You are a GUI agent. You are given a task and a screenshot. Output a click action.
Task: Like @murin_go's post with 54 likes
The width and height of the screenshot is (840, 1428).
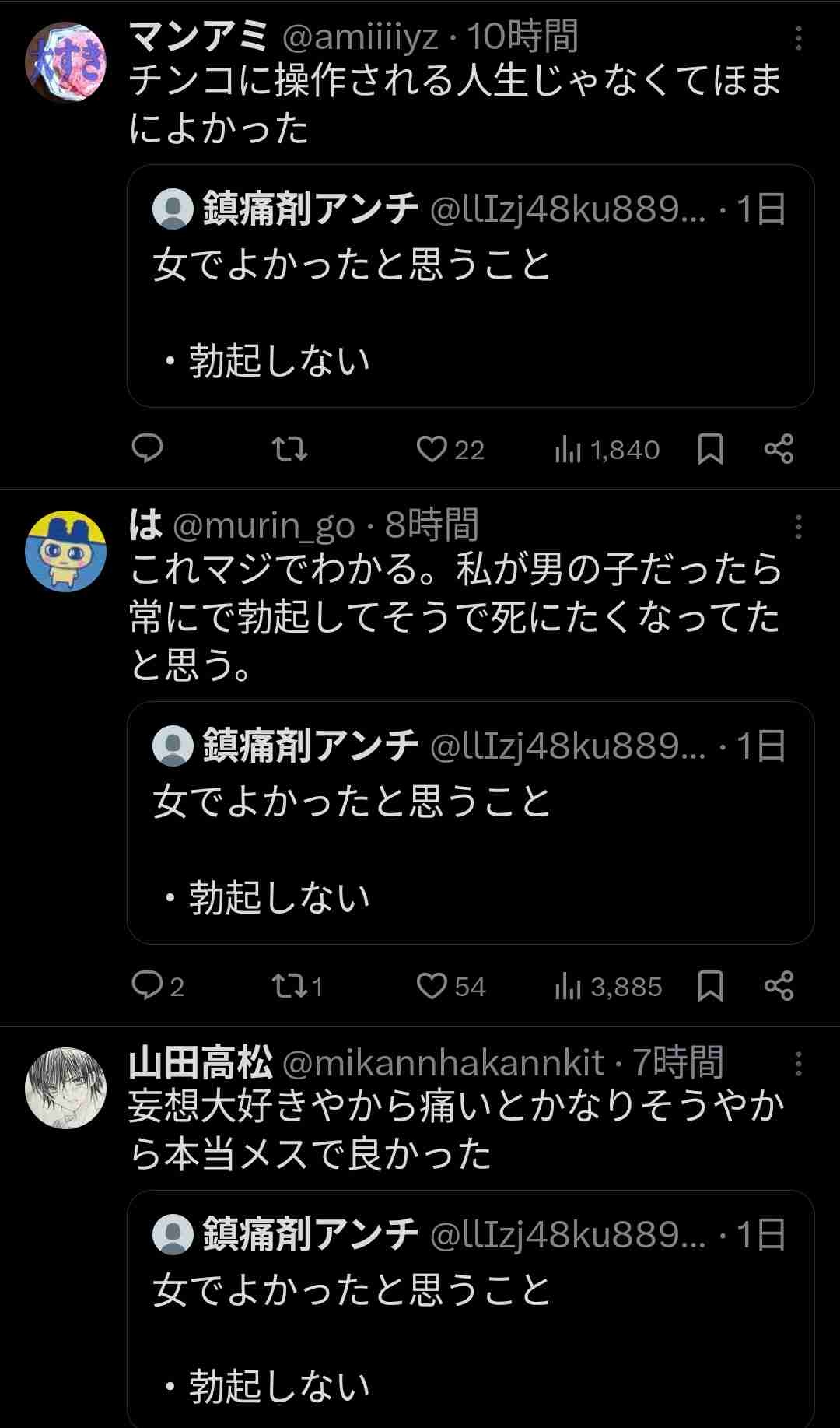click(x=432, y=986)
